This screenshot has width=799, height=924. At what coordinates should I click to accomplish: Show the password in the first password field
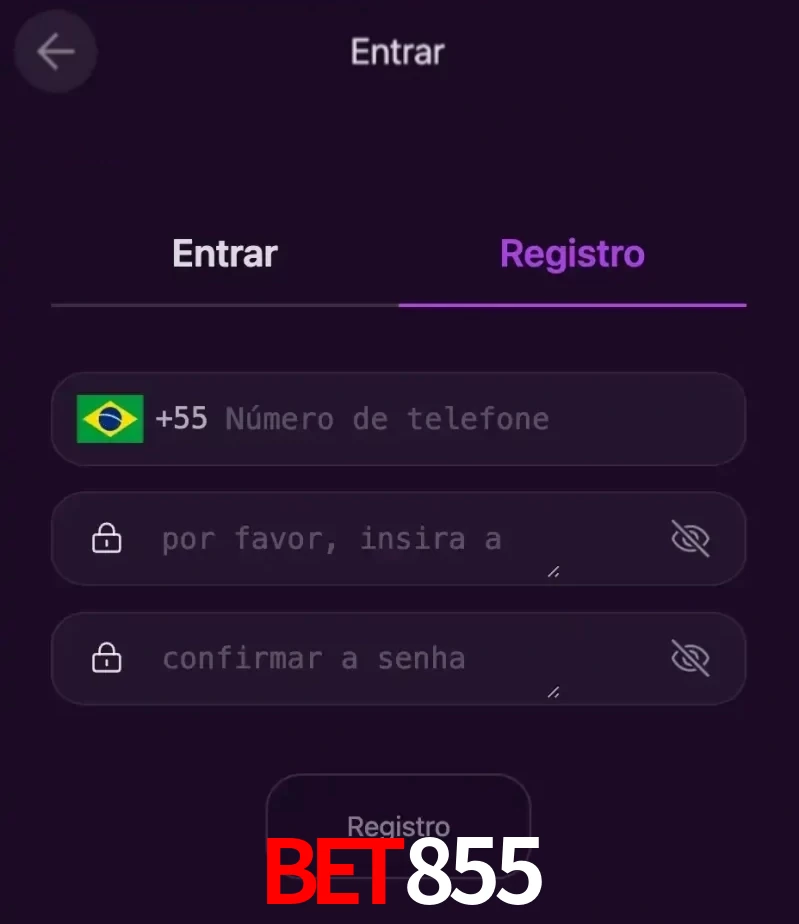click(x=690, y=540)
